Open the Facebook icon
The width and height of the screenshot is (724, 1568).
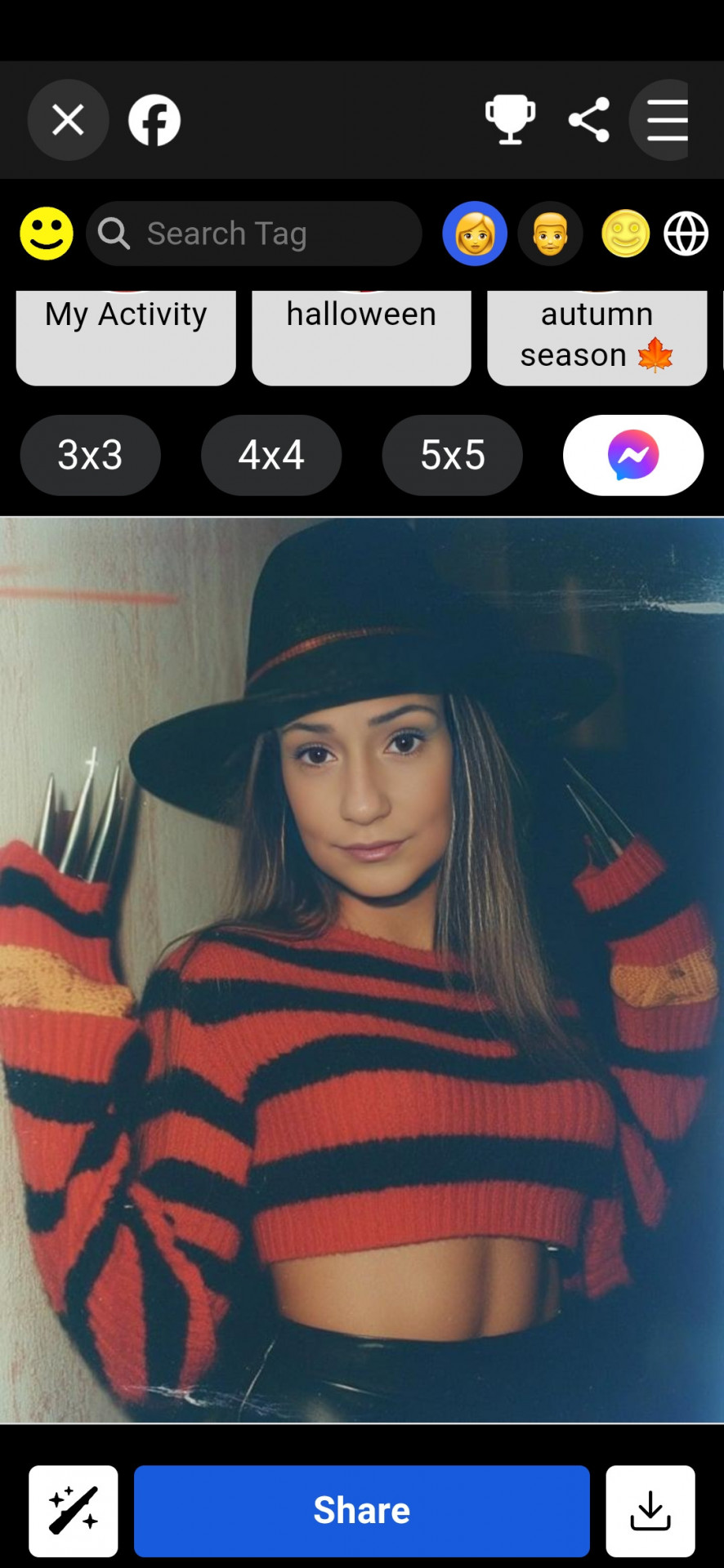154,120
